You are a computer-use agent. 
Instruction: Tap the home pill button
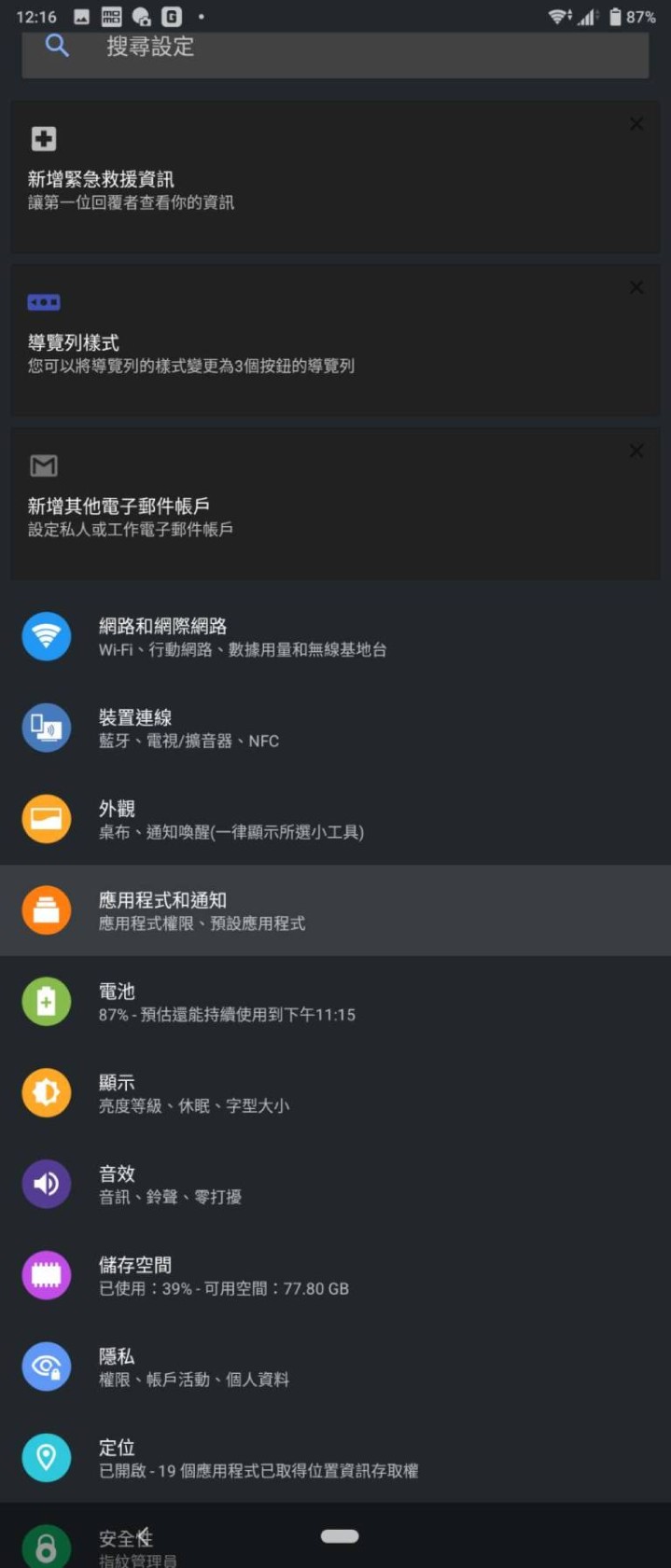pyautogui.click(x=340, y=1536)
